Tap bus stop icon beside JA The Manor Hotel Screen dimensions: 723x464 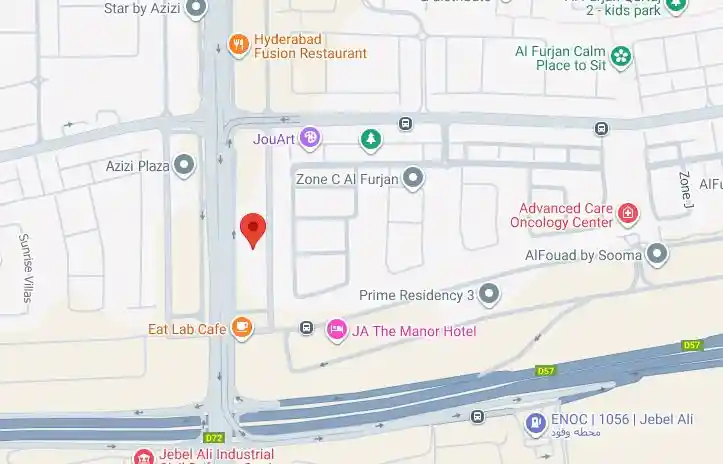click(x=307, y=328)
